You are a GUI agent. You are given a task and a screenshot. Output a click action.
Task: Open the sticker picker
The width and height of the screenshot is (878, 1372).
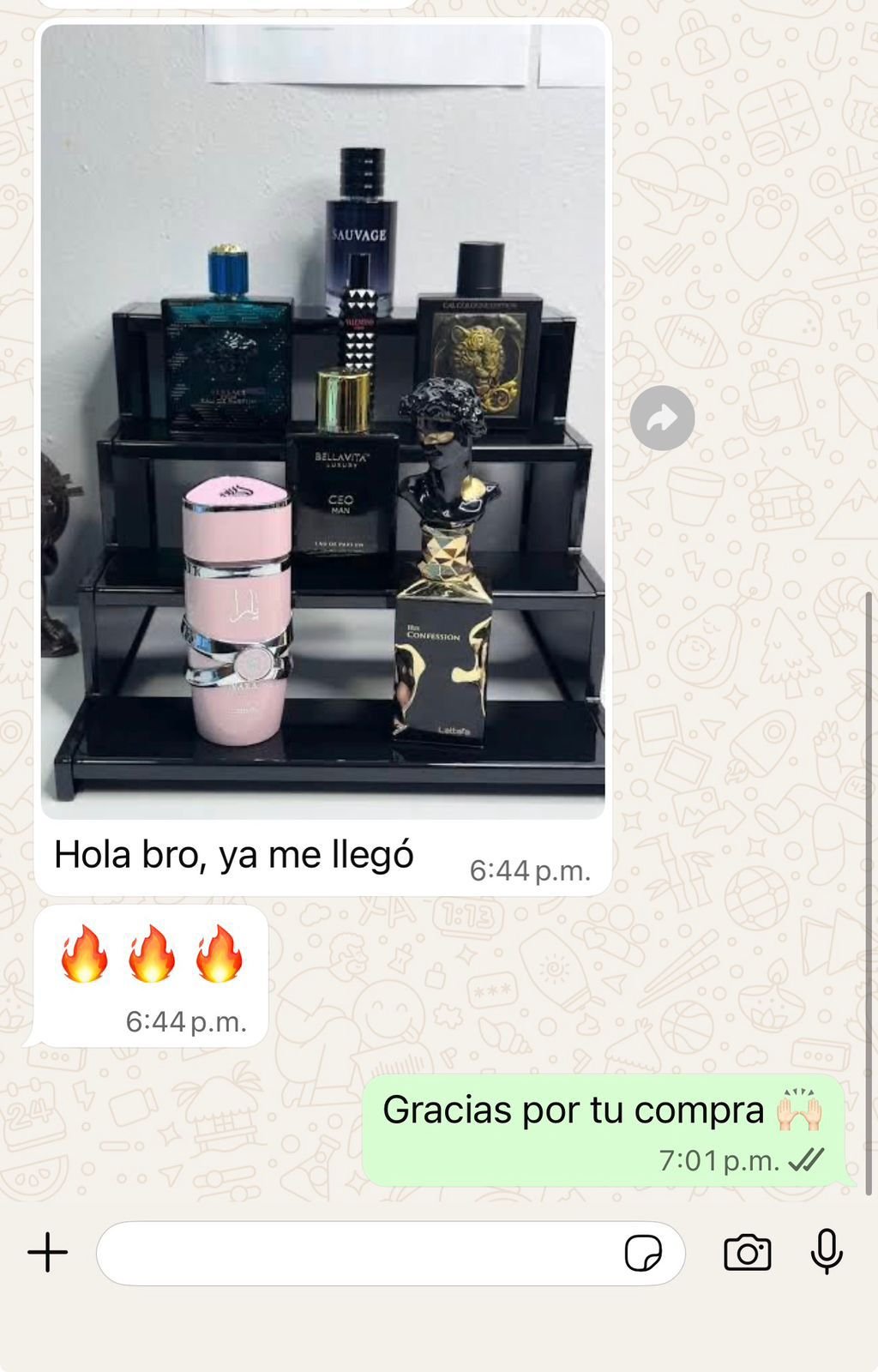click(643, 1253)
